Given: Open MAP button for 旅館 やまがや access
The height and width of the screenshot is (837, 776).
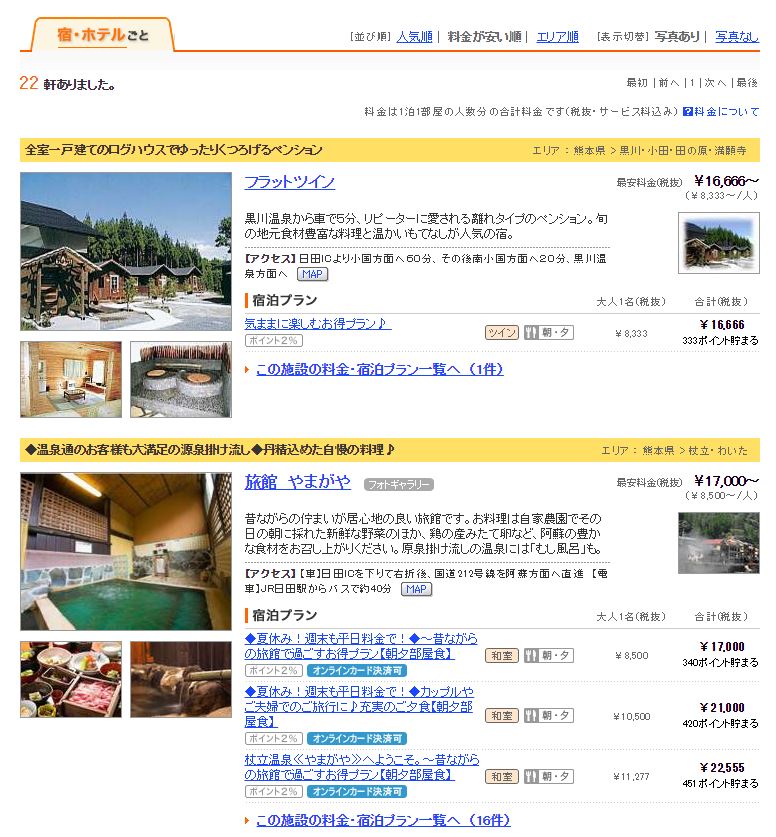Looking at the screenshot, I should pos(416,589).
